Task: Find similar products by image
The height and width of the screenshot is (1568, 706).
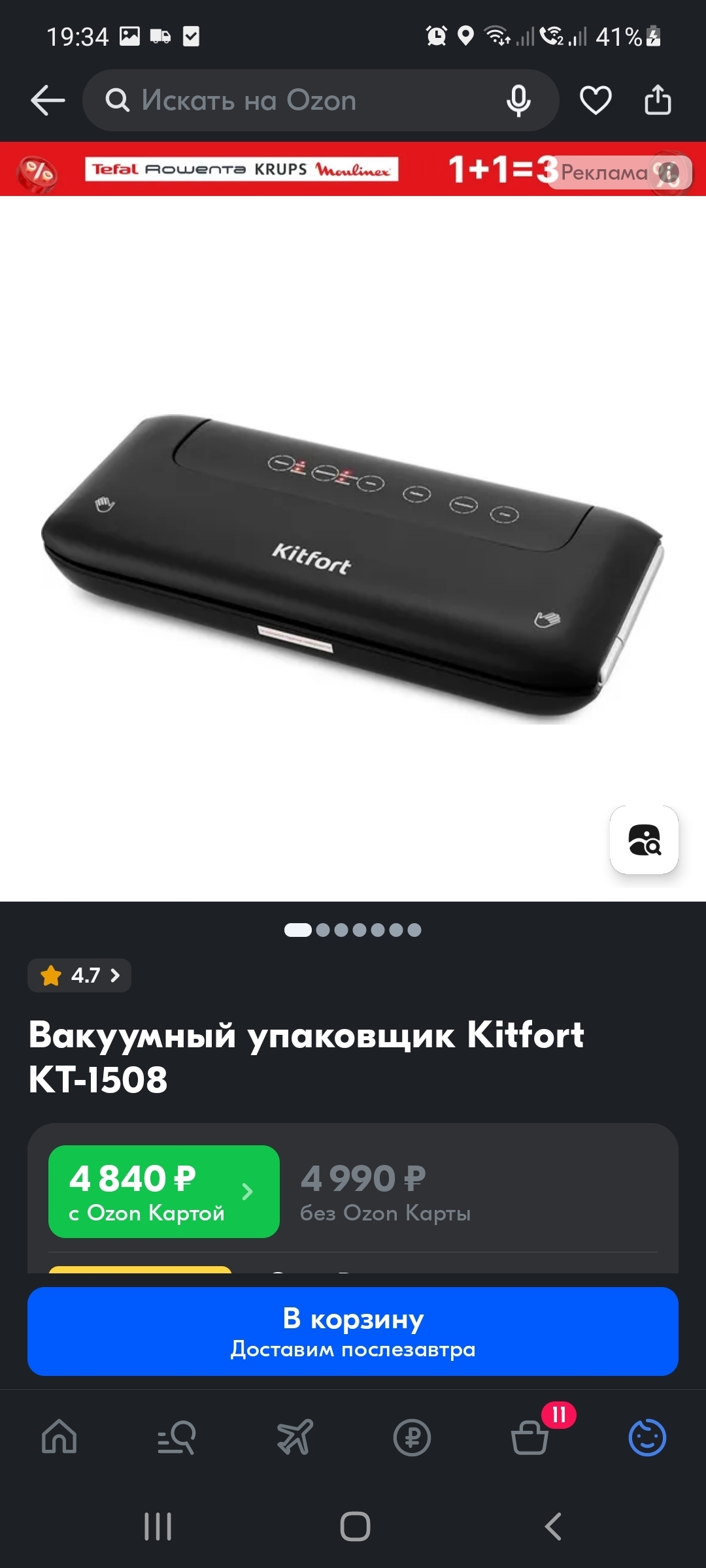Action: [x=644, y=840]
